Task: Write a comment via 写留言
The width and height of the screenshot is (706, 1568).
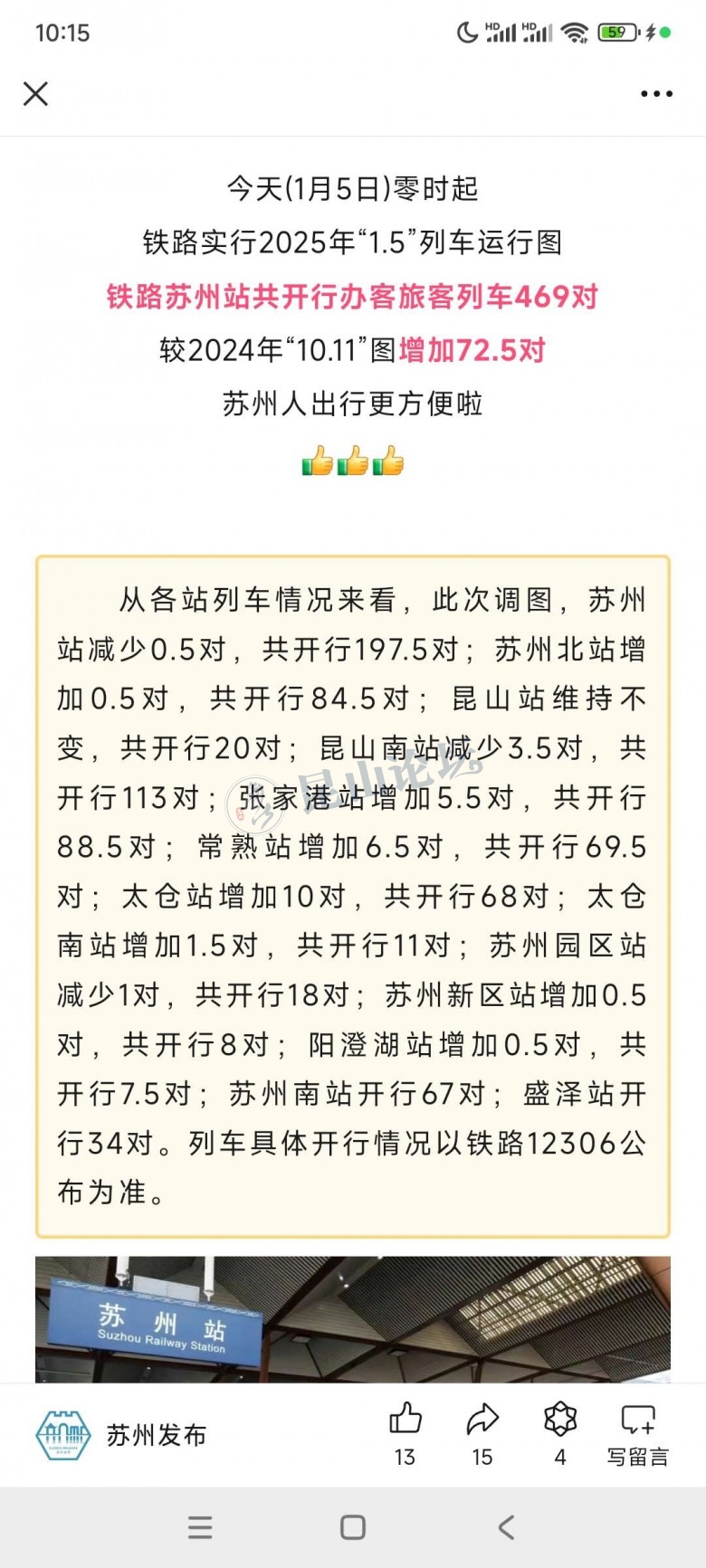Action: coord(638,1433)
